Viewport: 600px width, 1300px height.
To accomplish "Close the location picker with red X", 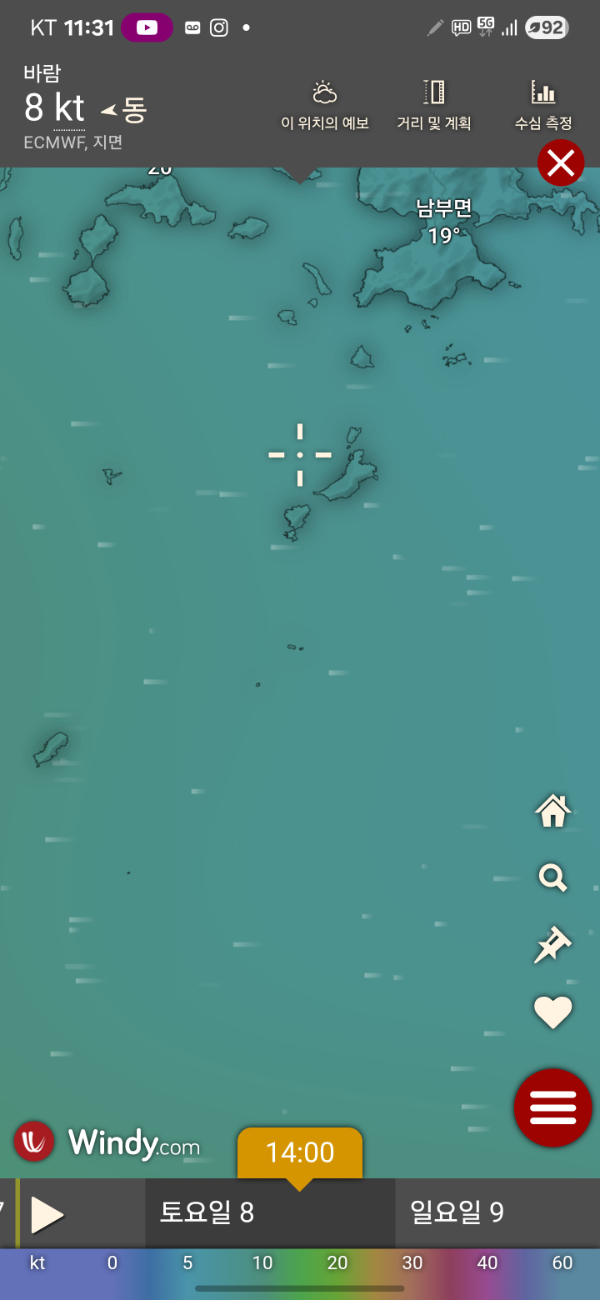I will [561, 162].
